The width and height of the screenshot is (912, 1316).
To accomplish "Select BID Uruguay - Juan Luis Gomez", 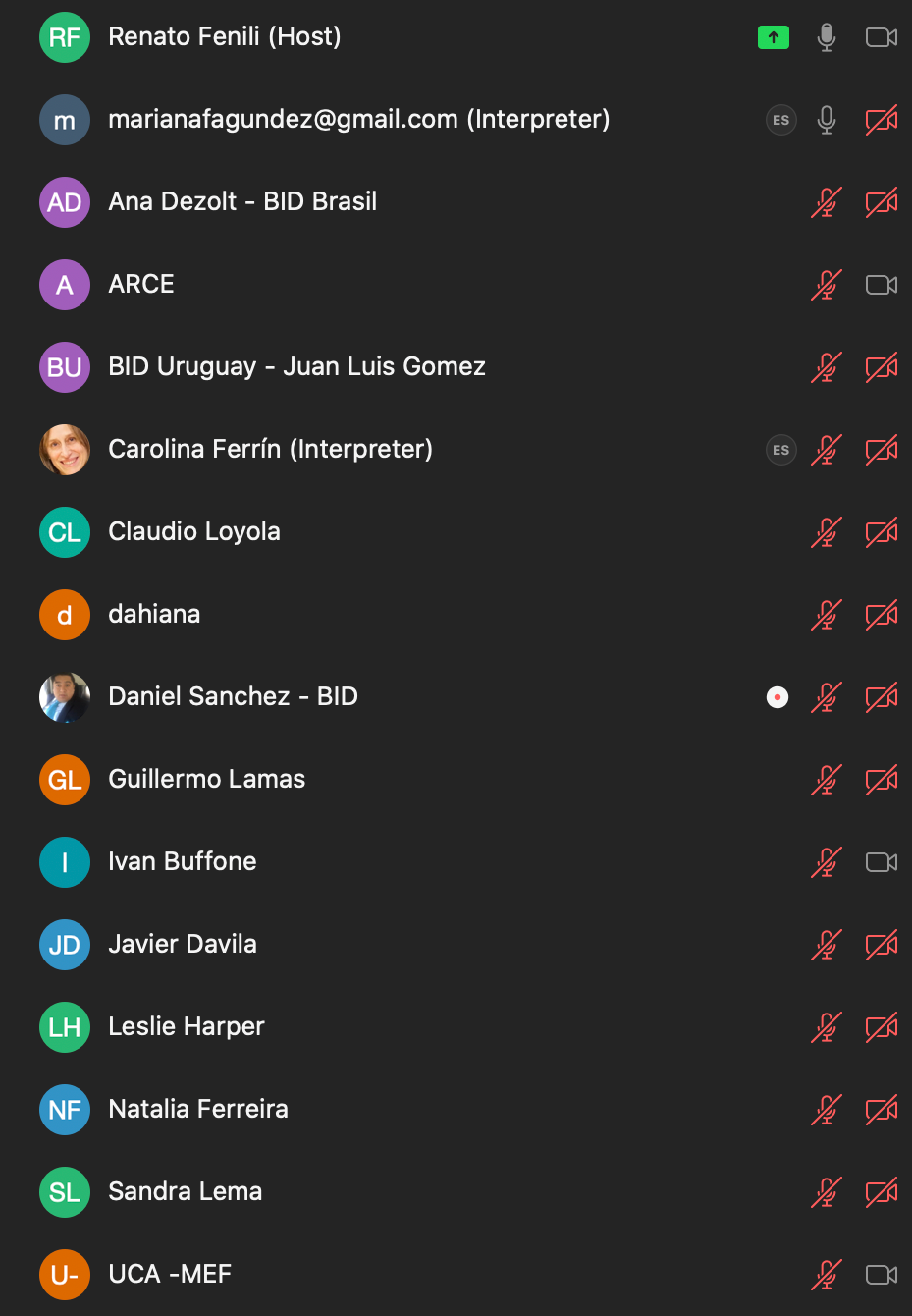I will click(296, 367).
